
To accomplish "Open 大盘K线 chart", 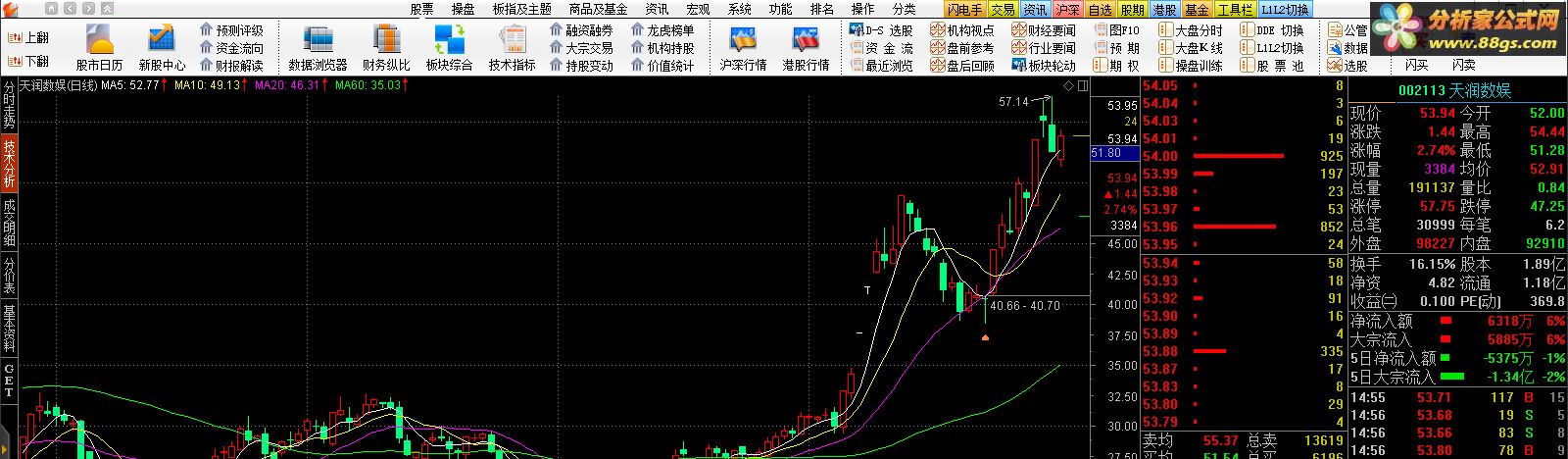I will click(1191, 48).
